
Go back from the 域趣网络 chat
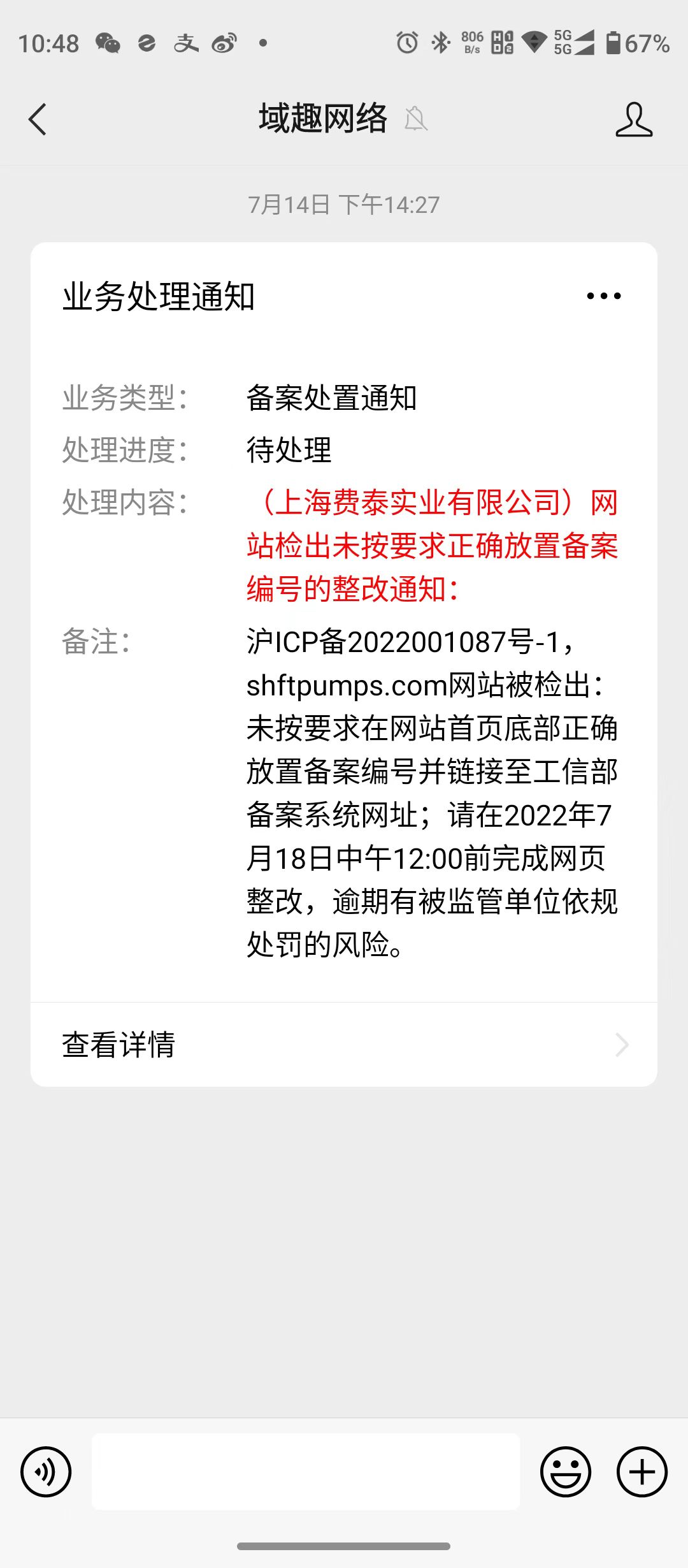click(38, 119)
